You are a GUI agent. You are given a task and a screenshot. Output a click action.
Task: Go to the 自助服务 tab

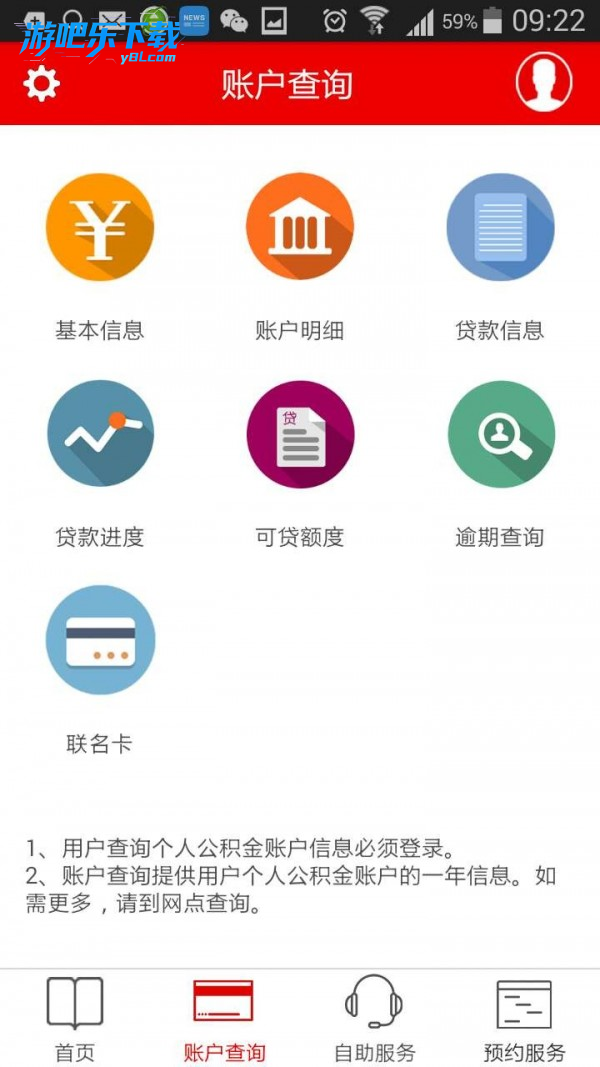(x=374, y=1019)
